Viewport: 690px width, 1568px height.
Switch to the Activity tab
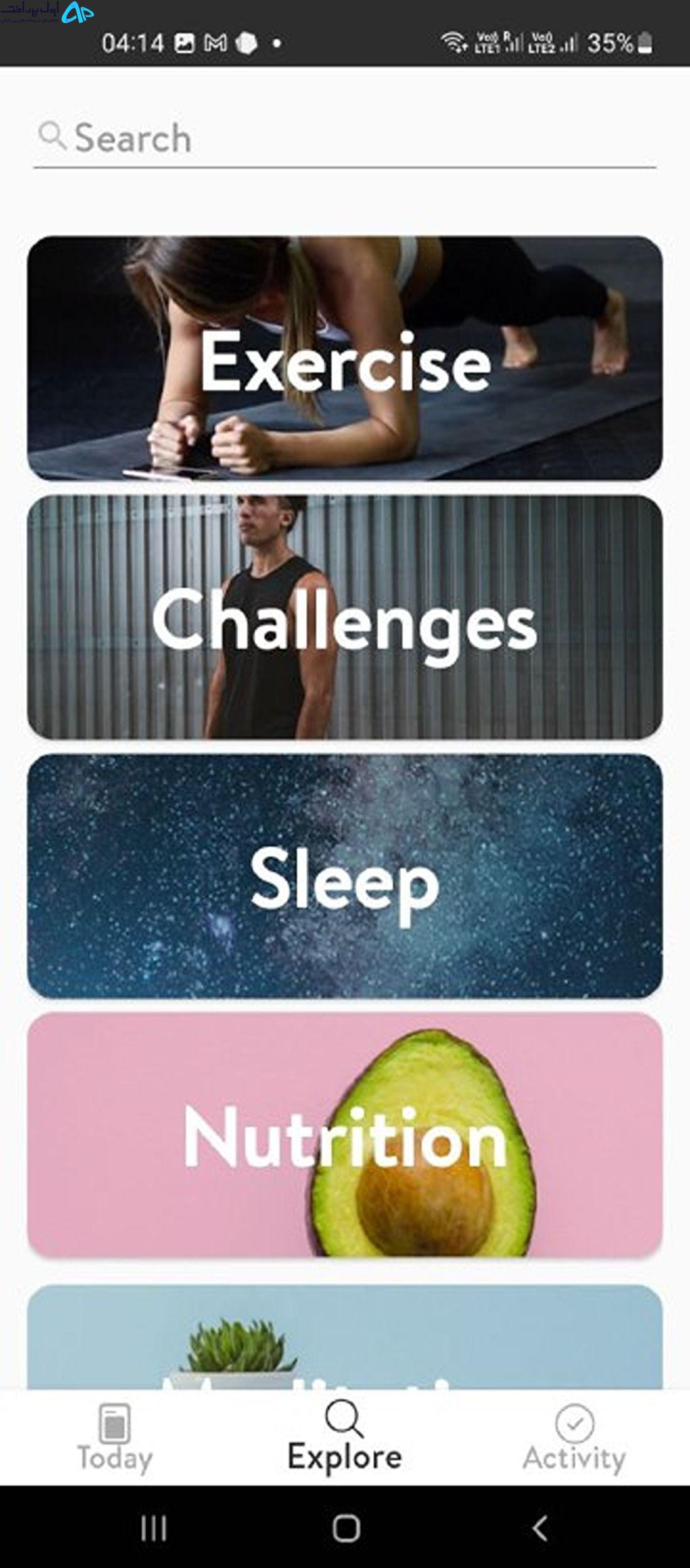574,1439
